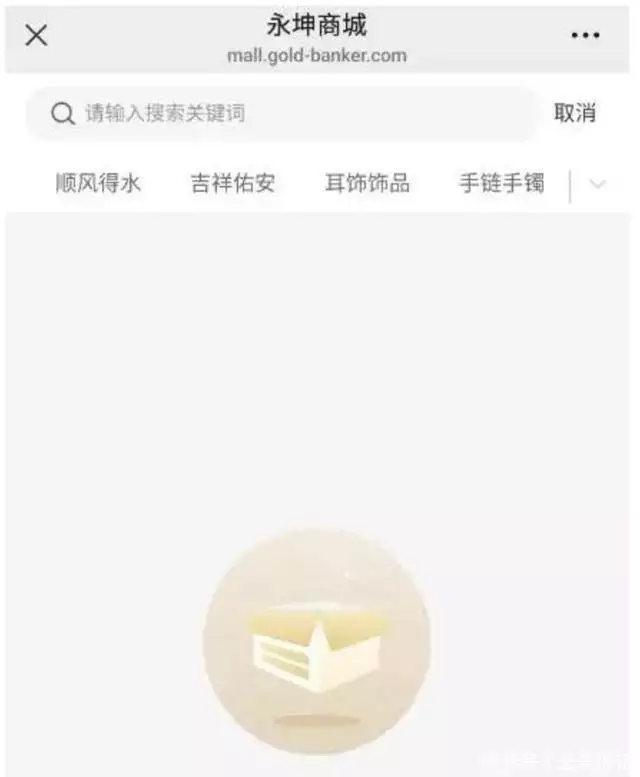Go to the 手链手镯 category tab
The image size is (640, 777).
[501, 184]
